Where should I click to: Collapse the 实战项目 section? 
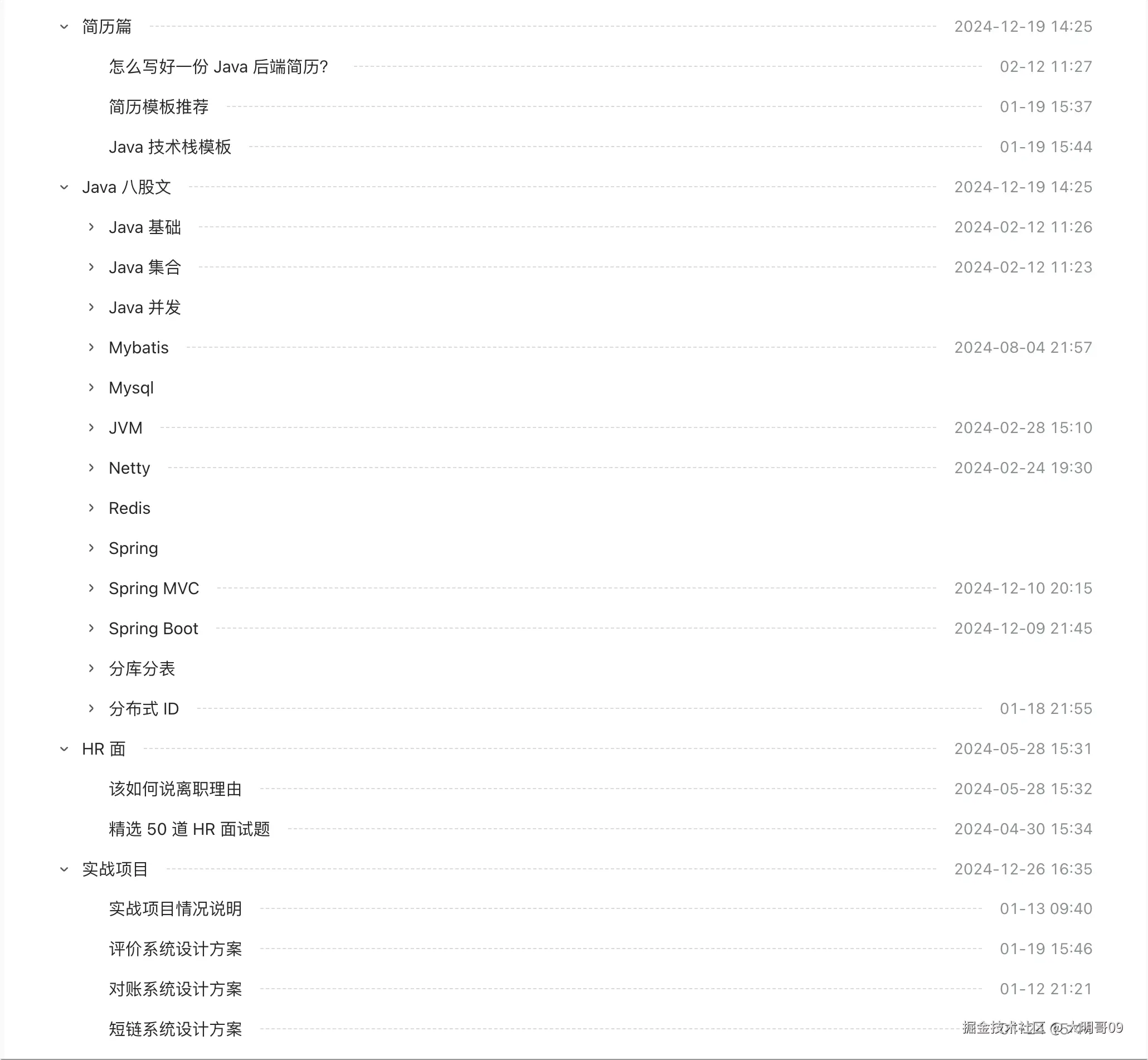point(64,869)
